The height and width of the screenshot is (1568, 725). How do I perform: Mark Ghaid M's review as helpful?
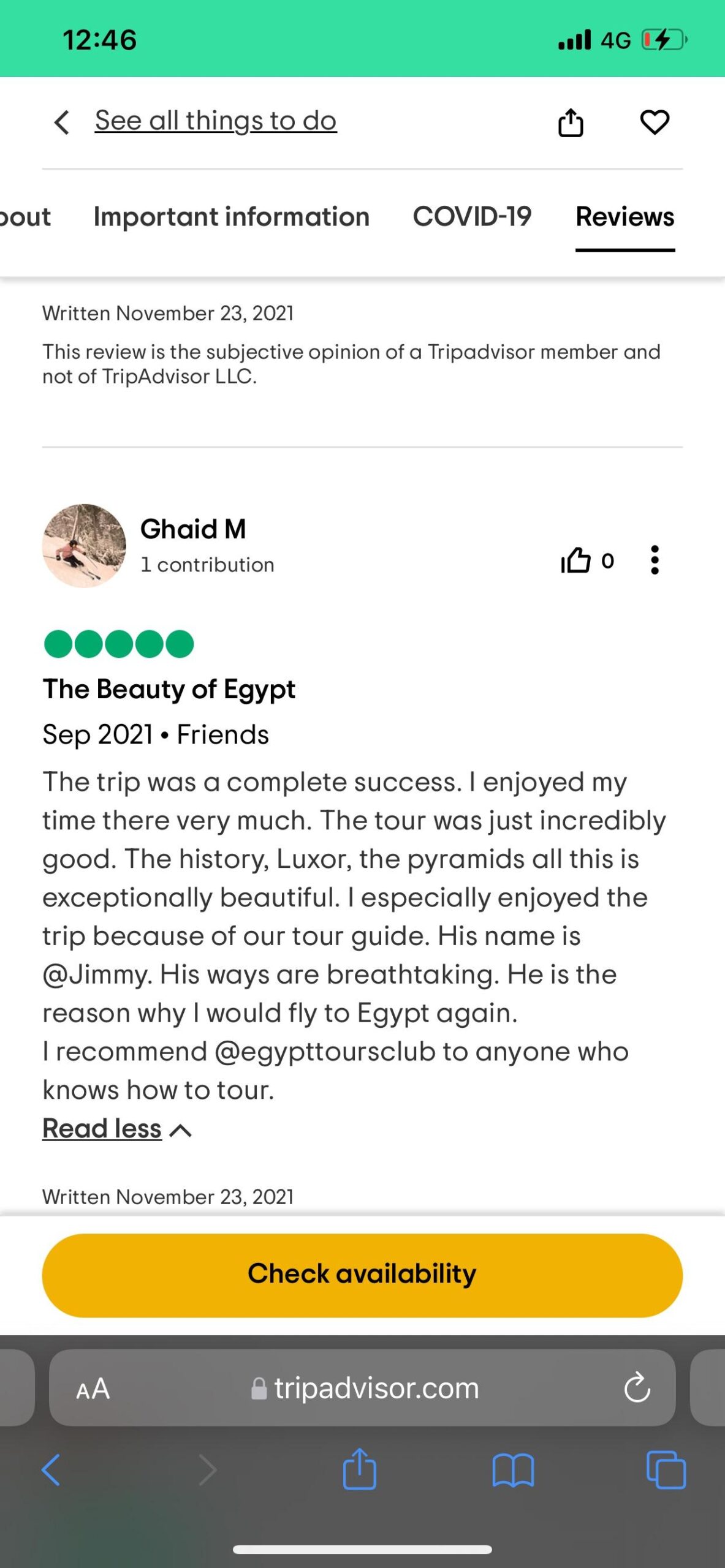click(576, 560)
